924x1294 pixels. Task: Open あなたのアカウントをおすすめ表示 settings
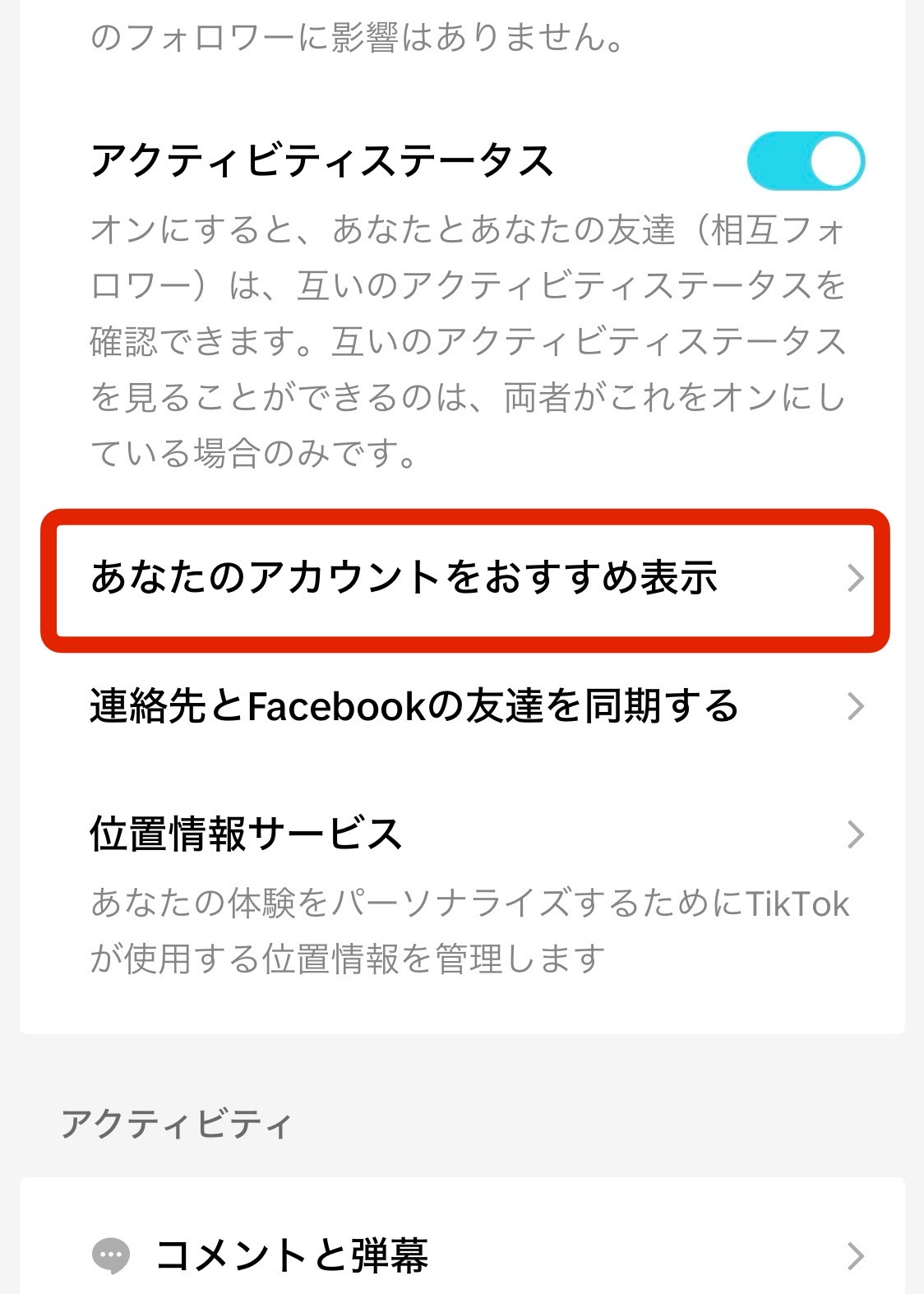pyautogui.click(x=464, y=578)
